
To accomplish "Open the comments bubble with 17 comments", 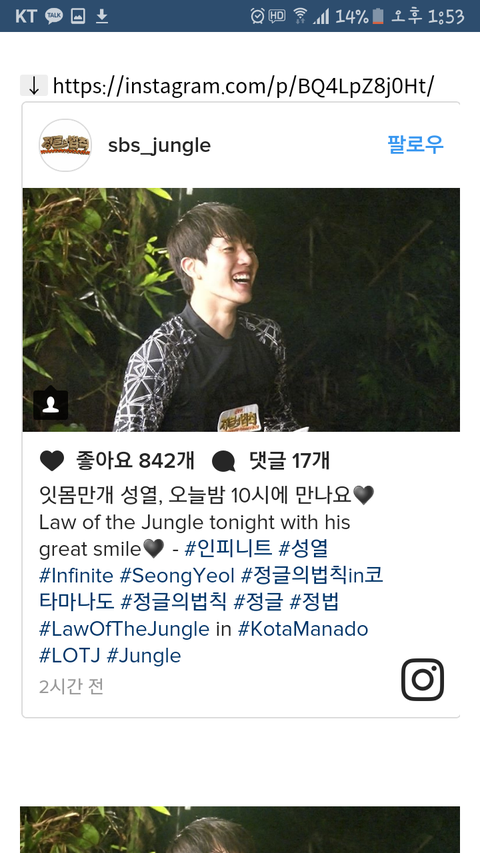I will point(223,462).
